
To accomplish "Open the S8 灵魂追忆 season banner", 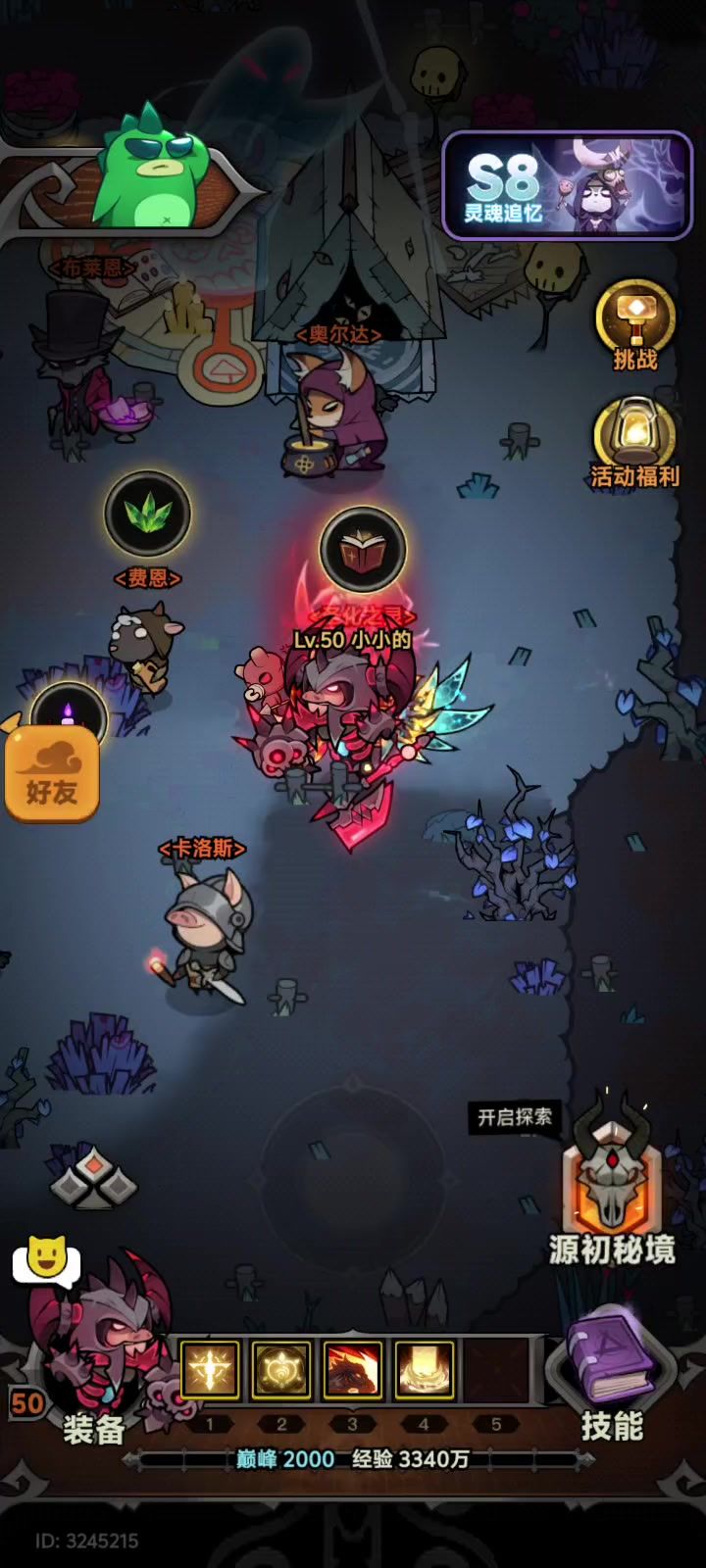I will click(x=568, y=186).
